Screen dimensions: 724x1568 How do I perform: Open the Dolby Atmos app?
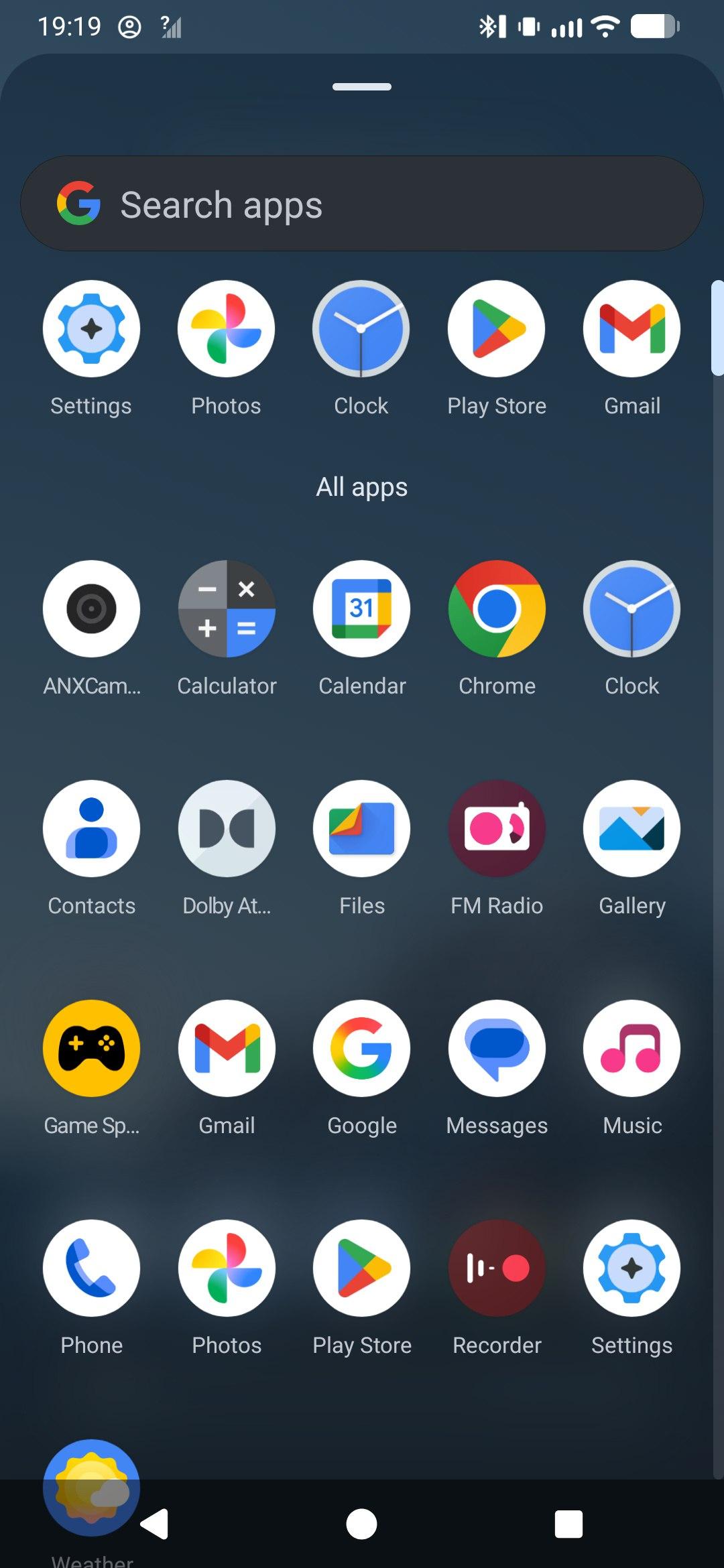pyautogui.click(x=227, y=829)
